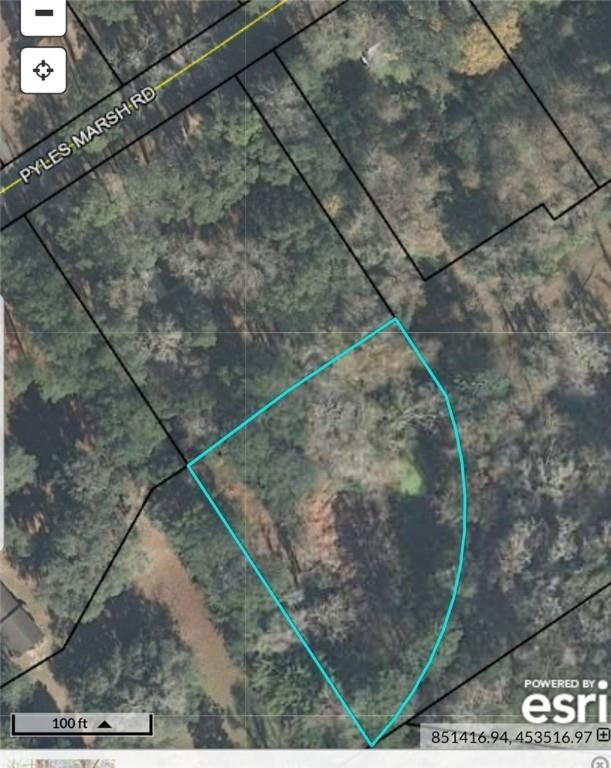611x768 pixels.
Task: Open the 100 ft scale unit menu
Action: (105, 723)
